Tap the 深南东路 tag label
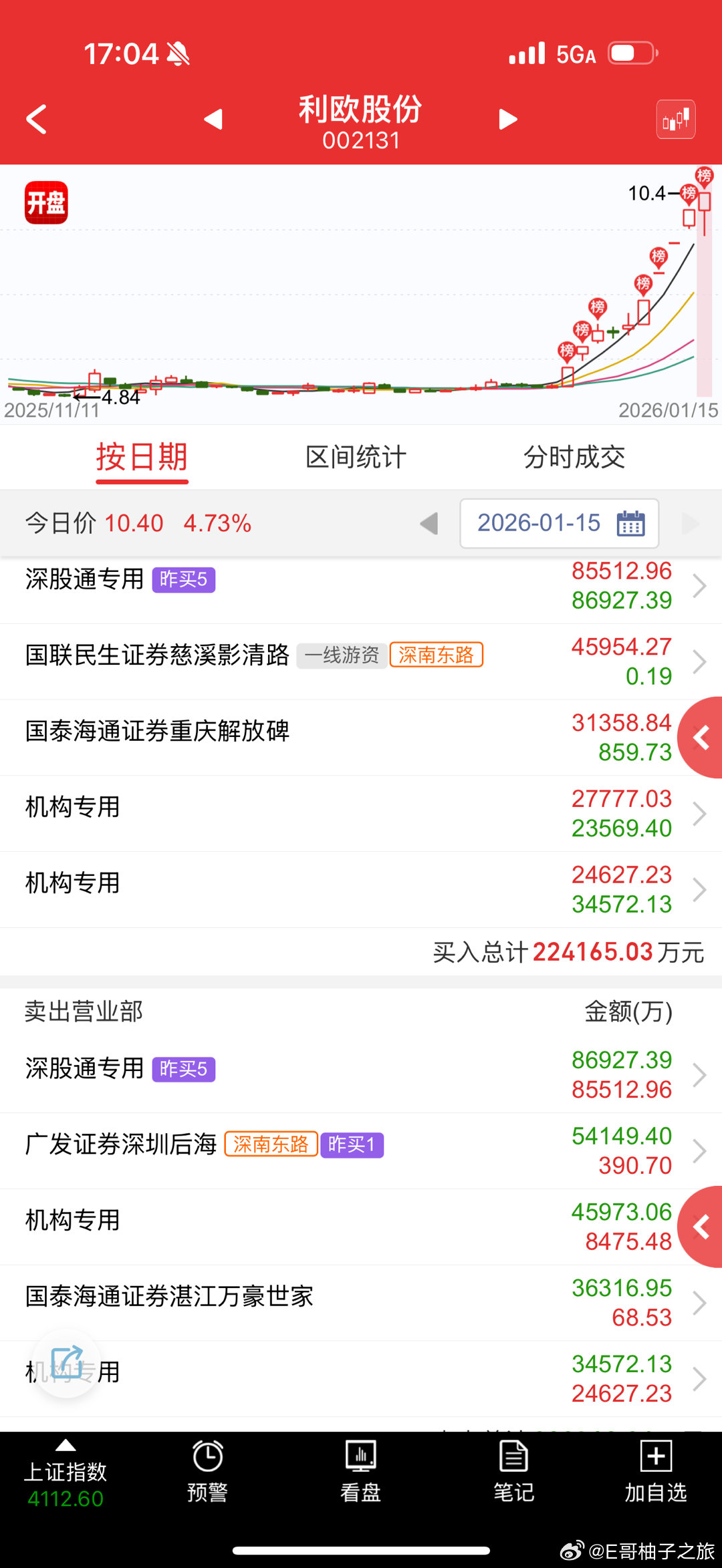This screenshot has height=1568, width=722. (x=437, y=655)
